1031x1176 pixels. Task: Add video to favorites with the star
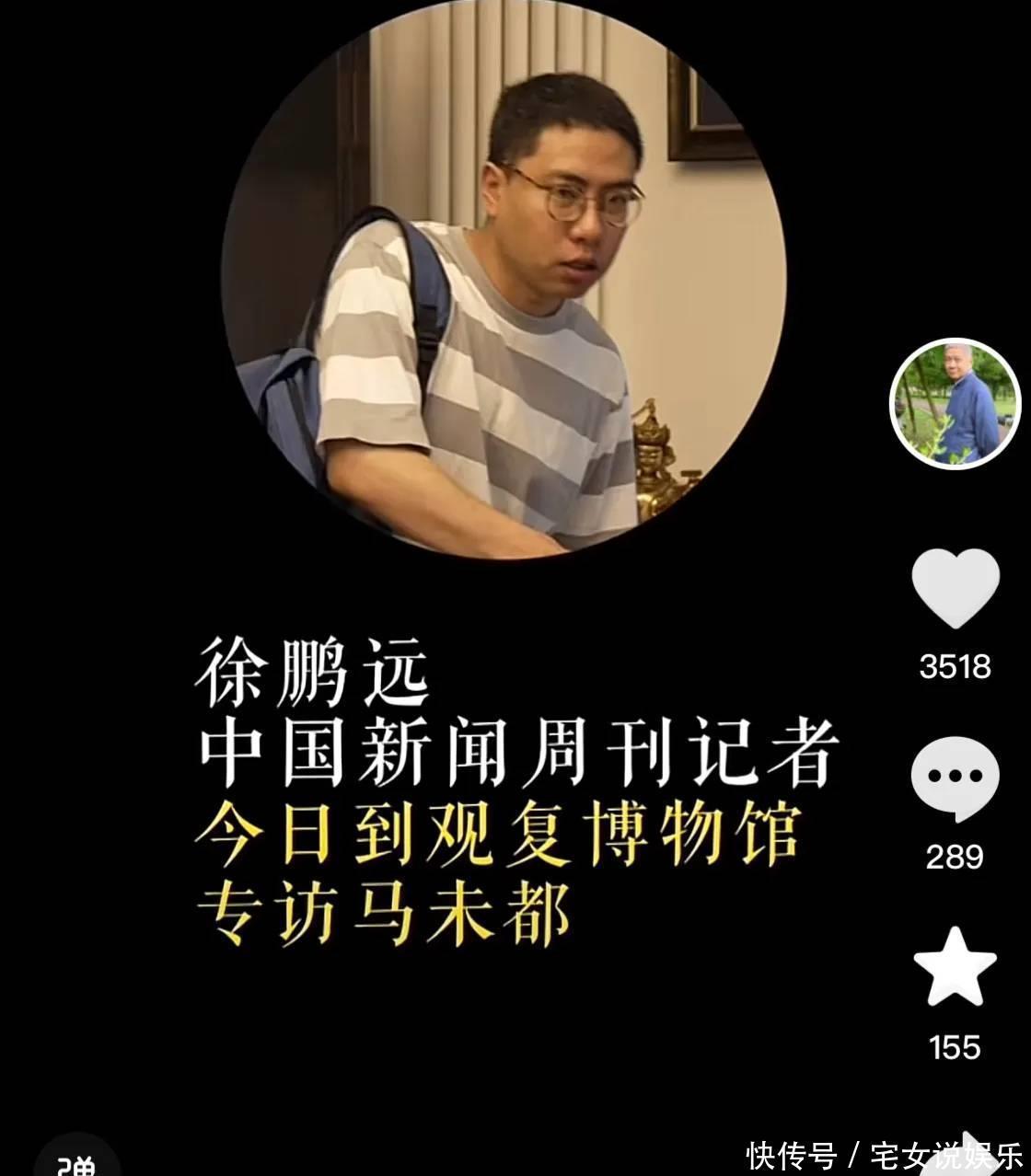click(x=956, y=968)
